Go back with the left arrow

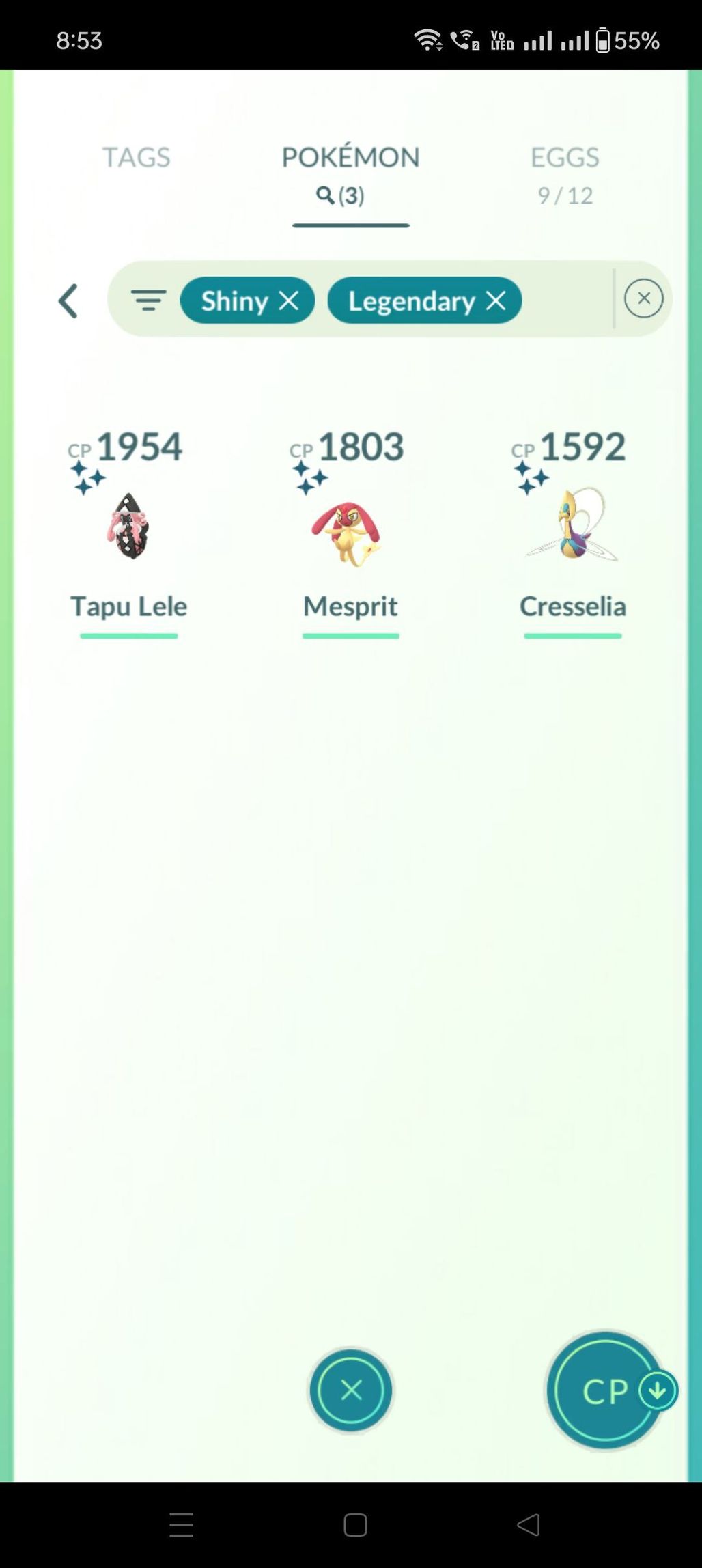pos(68,301)
